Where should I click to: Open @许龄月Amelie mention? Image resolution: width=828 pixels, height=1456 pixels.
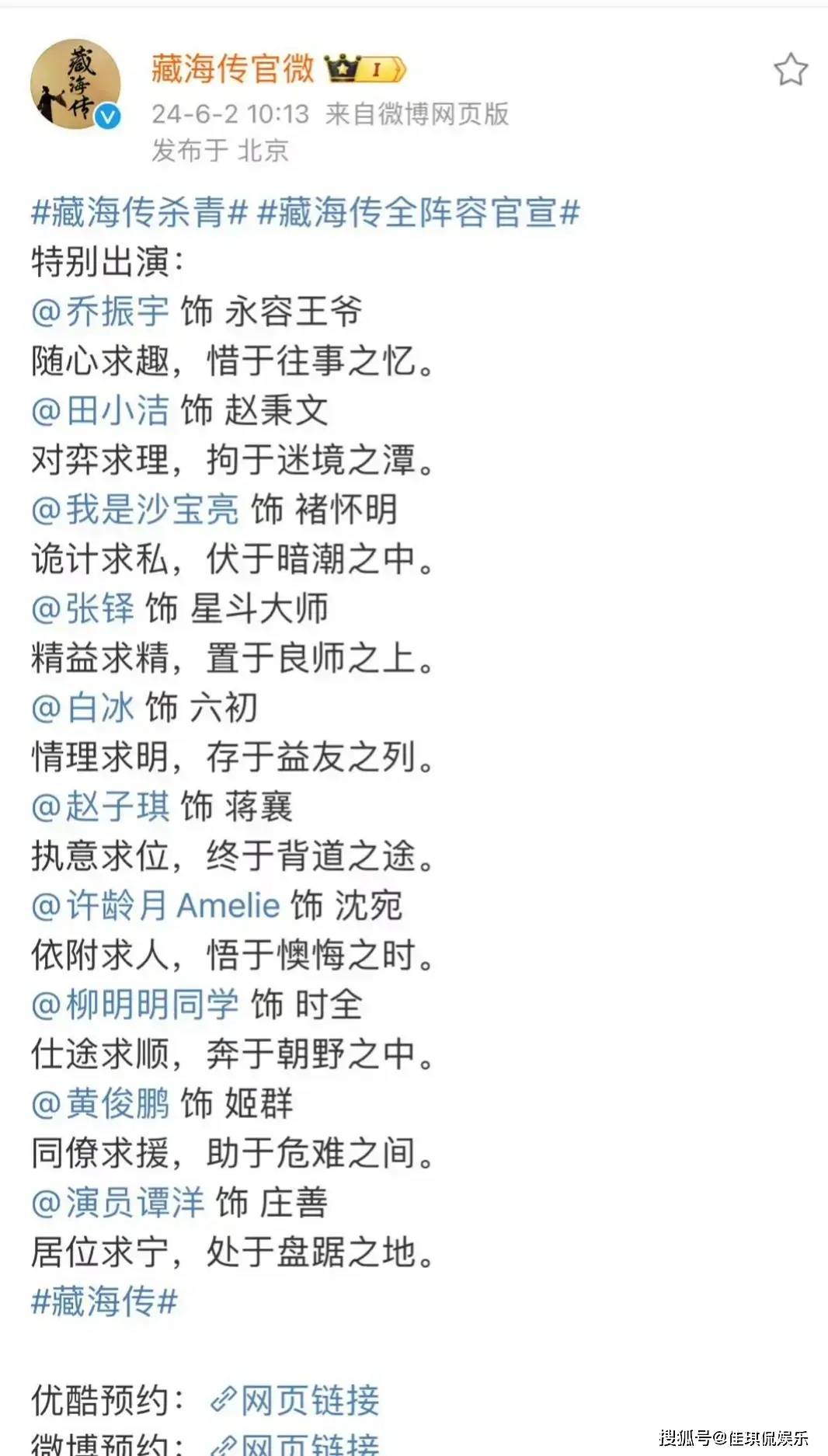coord(155,906)
